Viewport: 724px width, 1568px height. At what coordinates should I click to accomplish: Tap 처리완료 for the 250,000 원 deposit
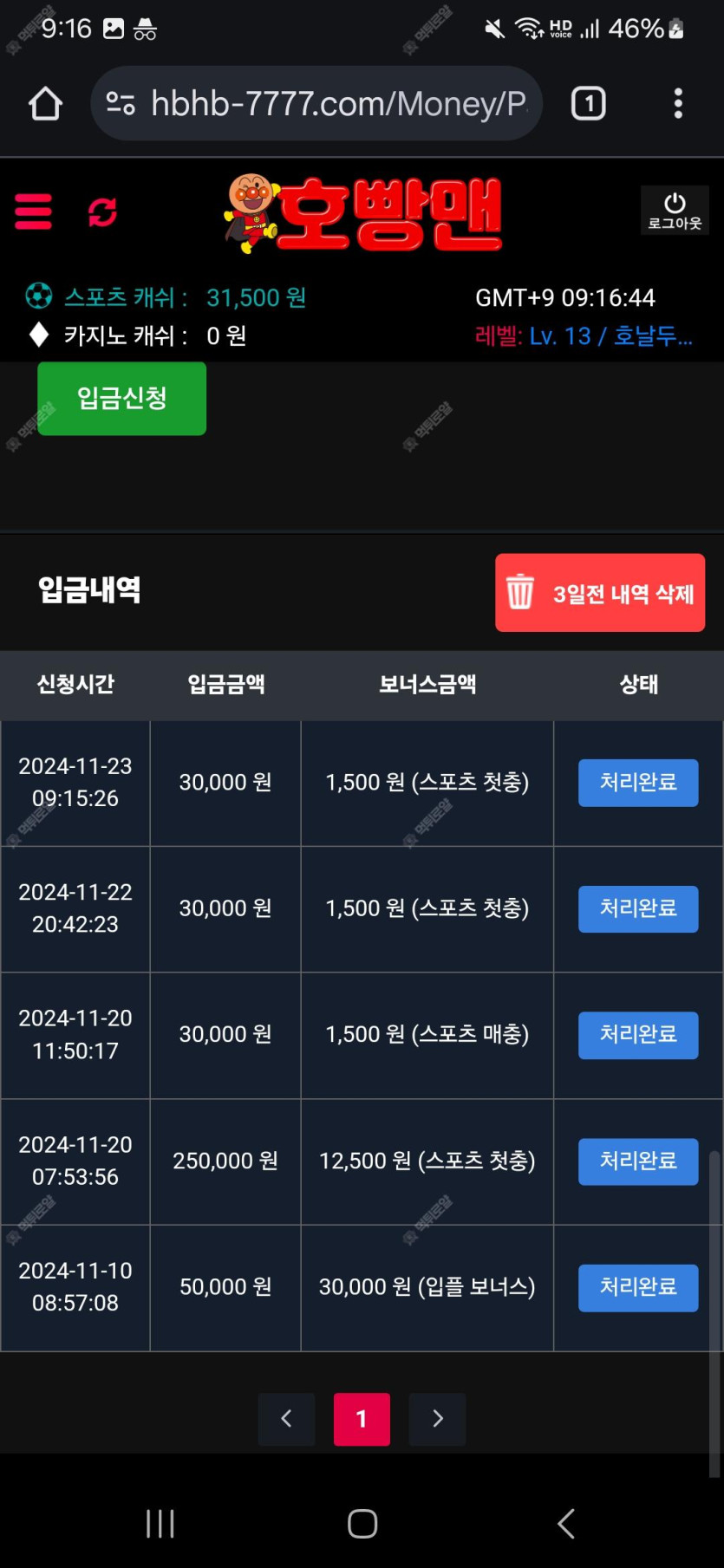click(638, 1161)
